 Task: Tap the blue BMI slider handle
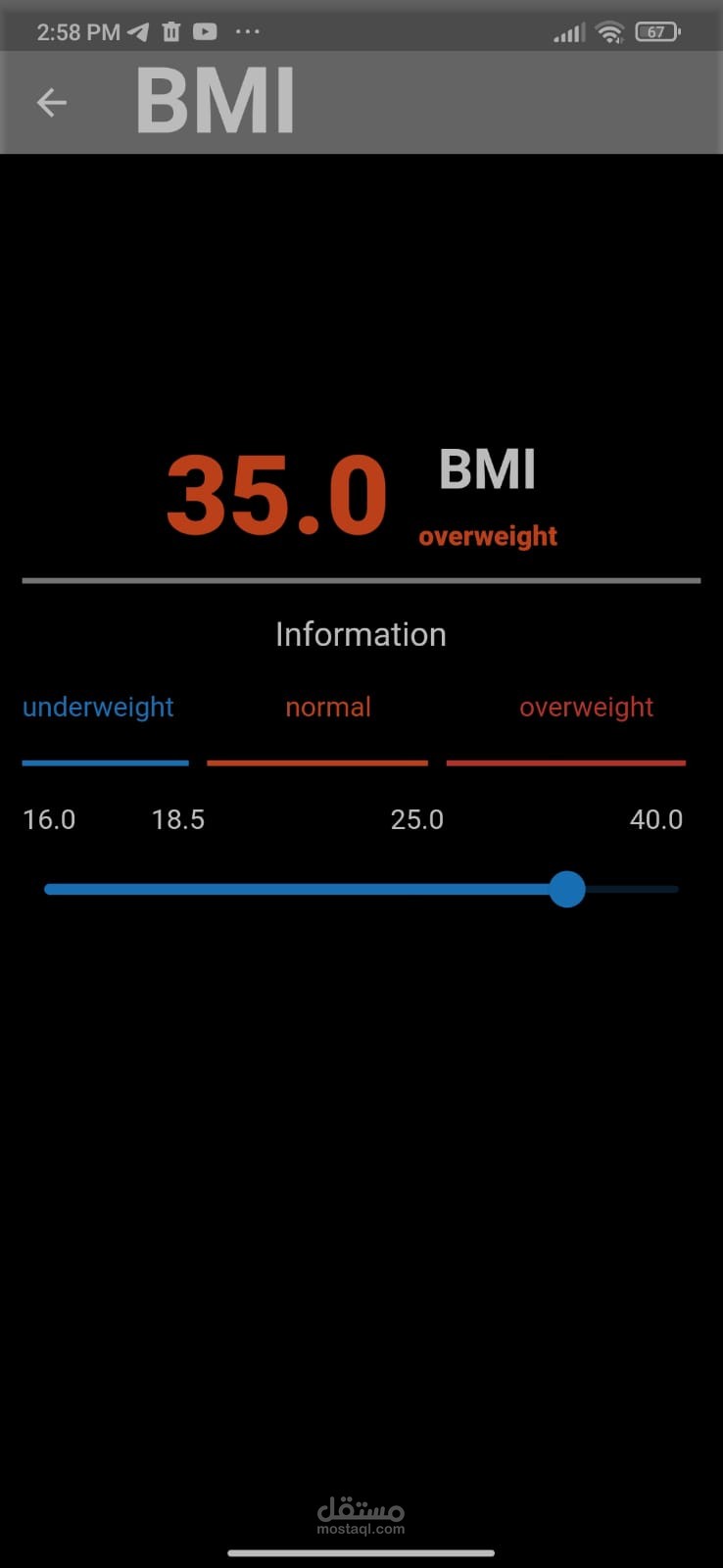click(566, 889)
